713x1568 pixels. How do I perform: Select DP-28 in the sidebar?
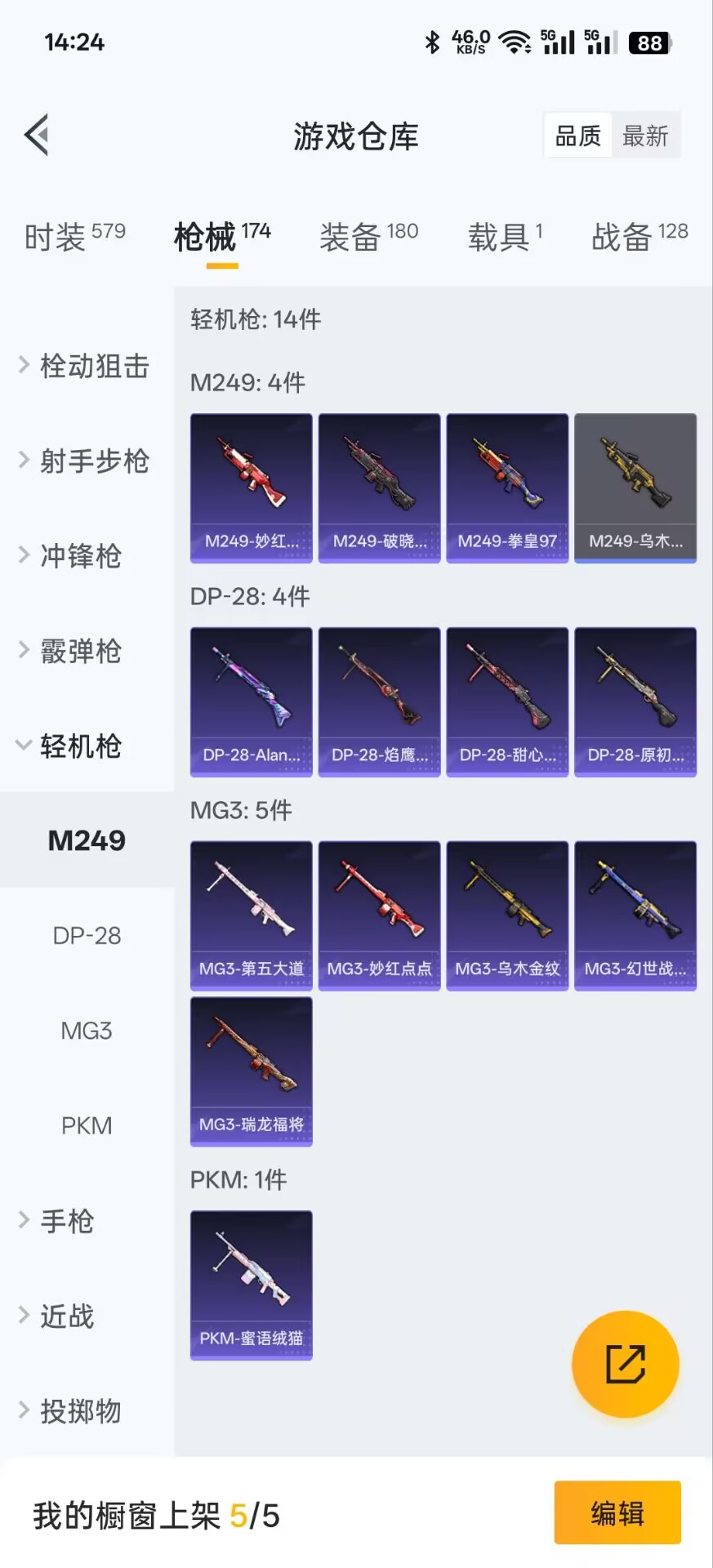(x=87, y=935)
